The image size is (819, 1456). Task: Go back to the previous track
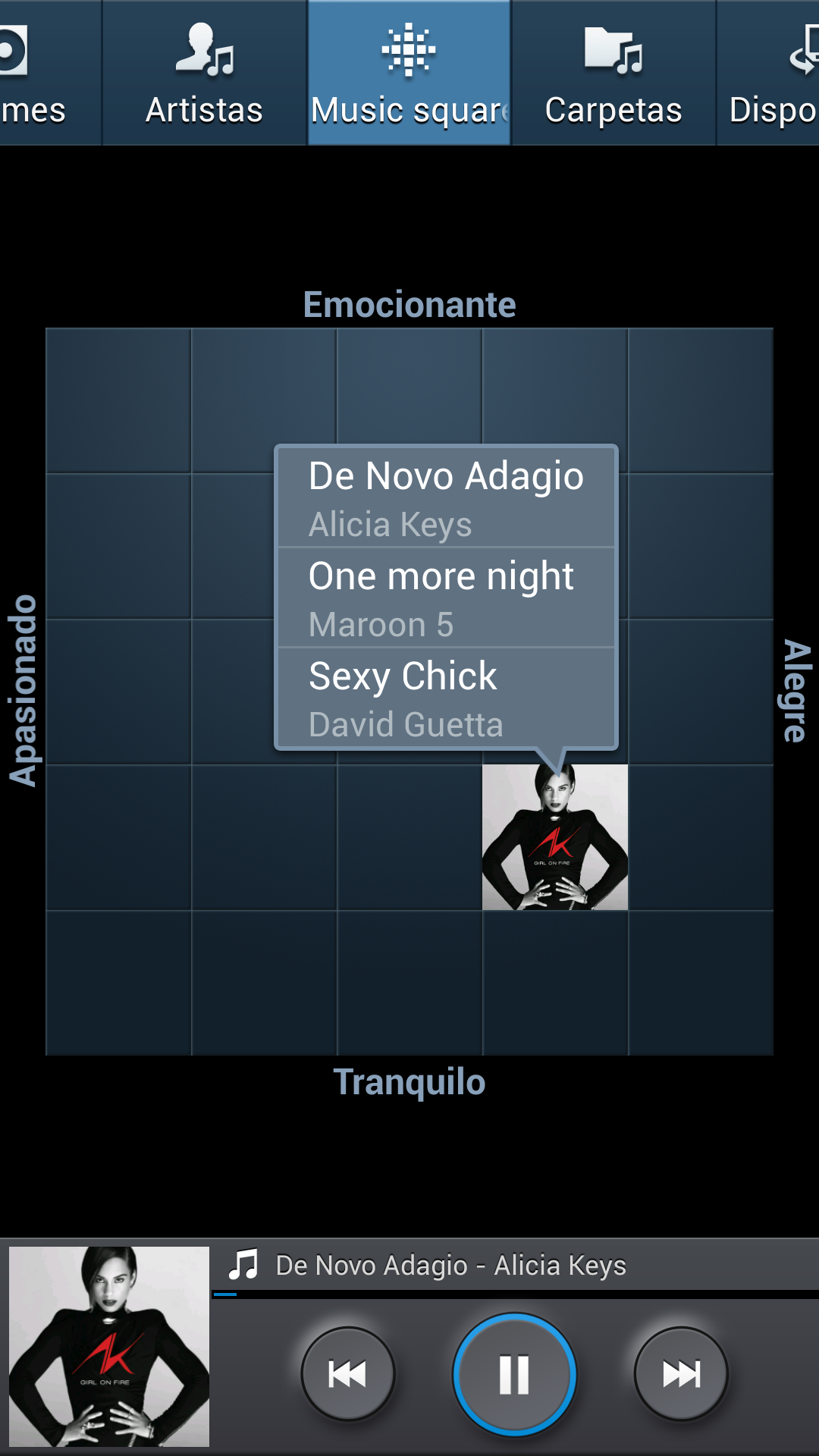click(x=347, y=1374)
